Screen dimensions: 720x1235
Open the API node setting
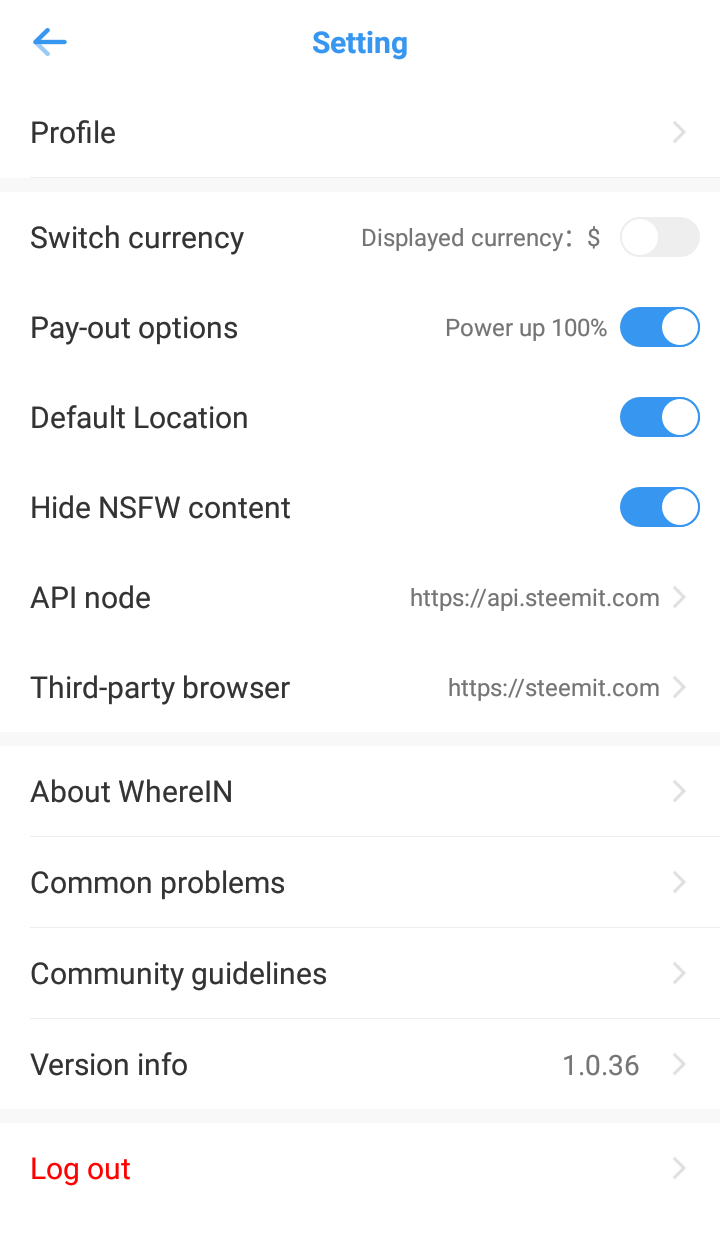tap(360, 597)
